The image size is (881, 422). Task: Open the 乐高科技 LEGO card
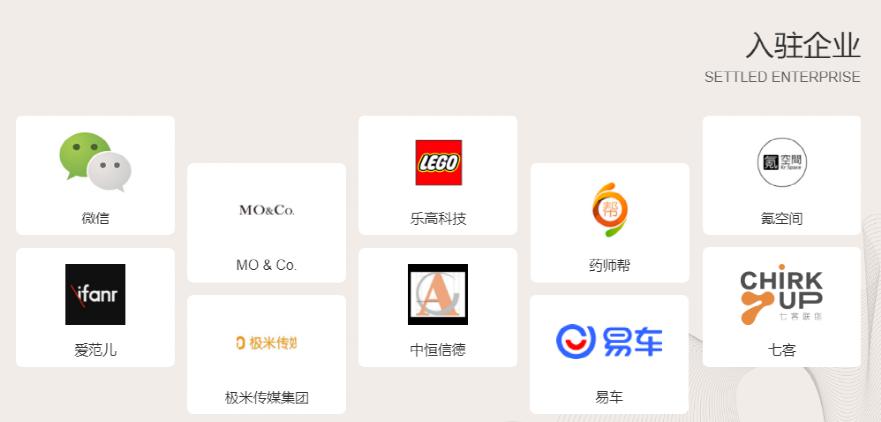coord(438,175)
